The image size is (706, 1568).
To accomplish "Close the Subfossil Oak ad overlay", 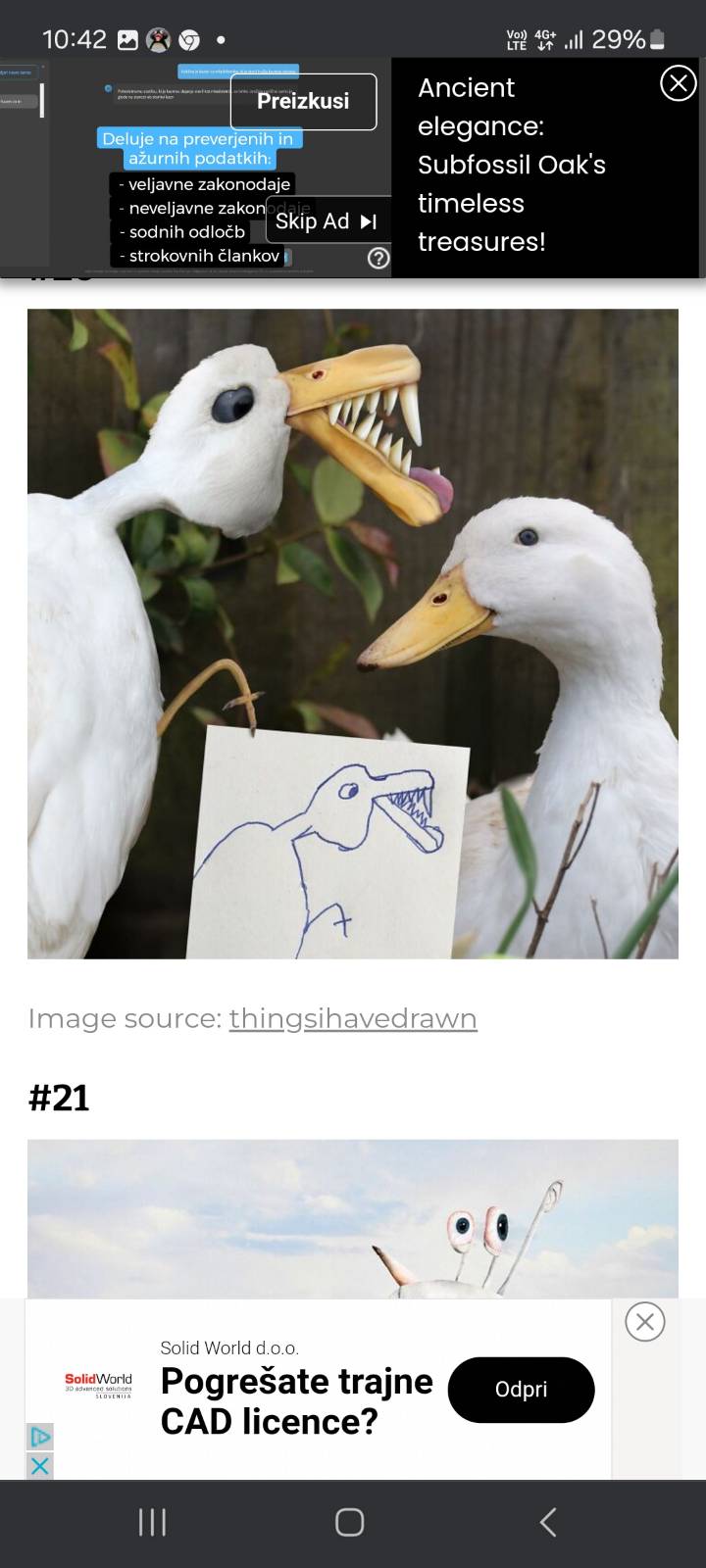I will click(x=678, y=83).
